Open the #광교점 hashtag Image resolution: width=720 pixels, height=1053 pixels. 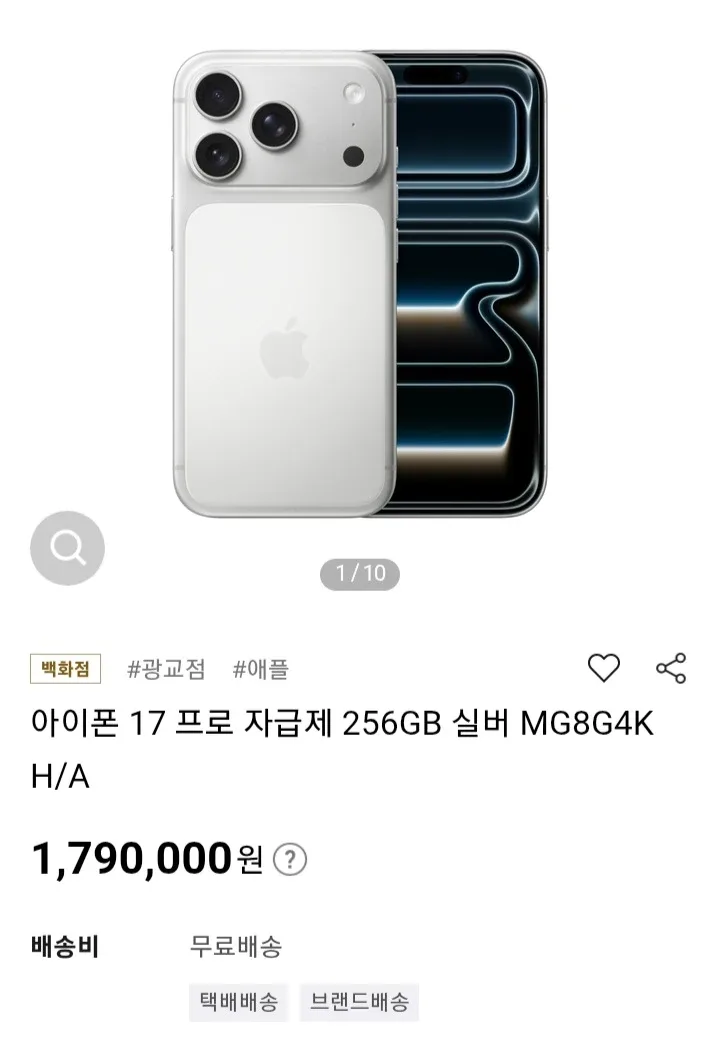point(166,669)
